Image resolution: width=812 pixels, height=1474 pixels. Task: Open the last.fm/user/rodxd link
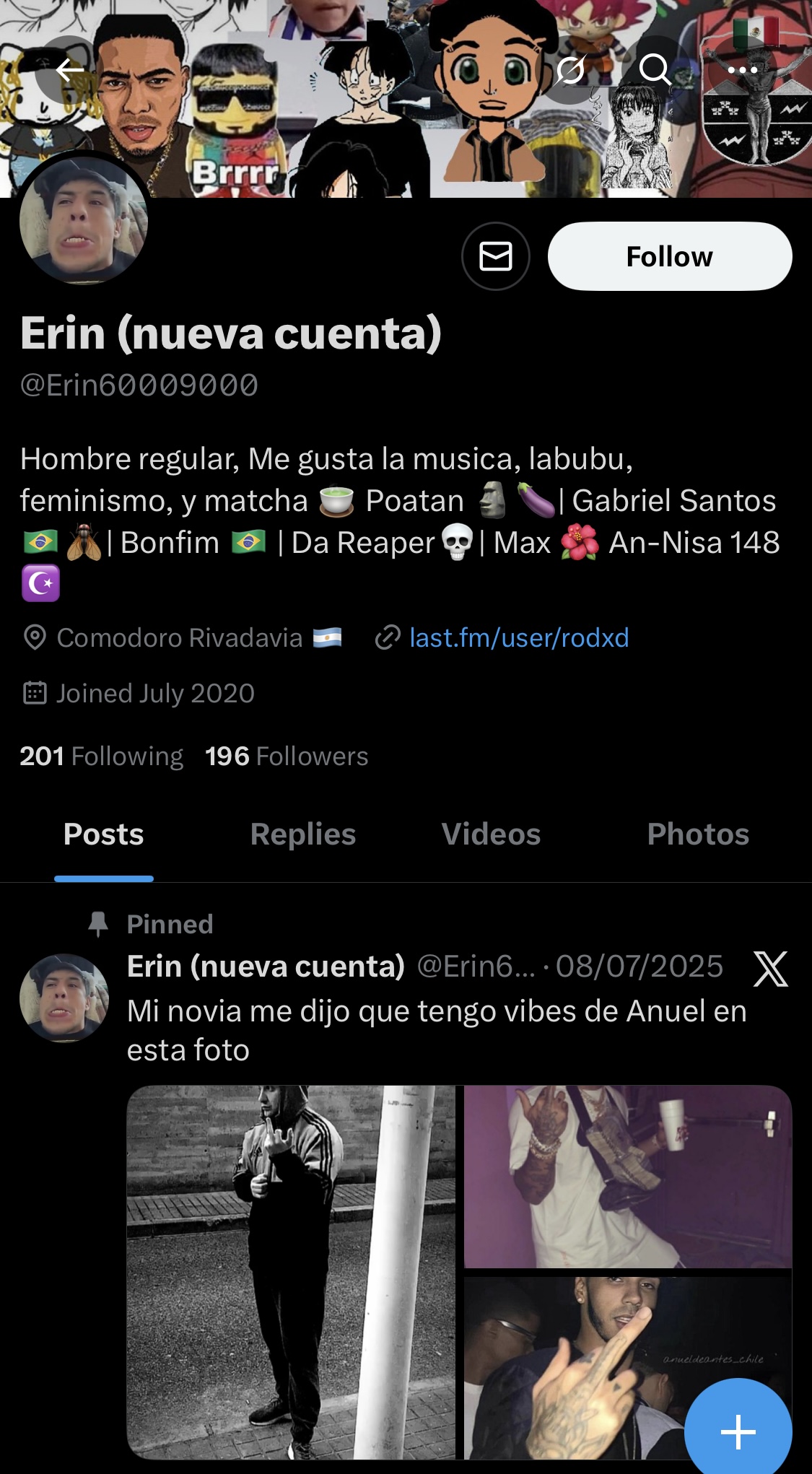click(x=518, y=638)
